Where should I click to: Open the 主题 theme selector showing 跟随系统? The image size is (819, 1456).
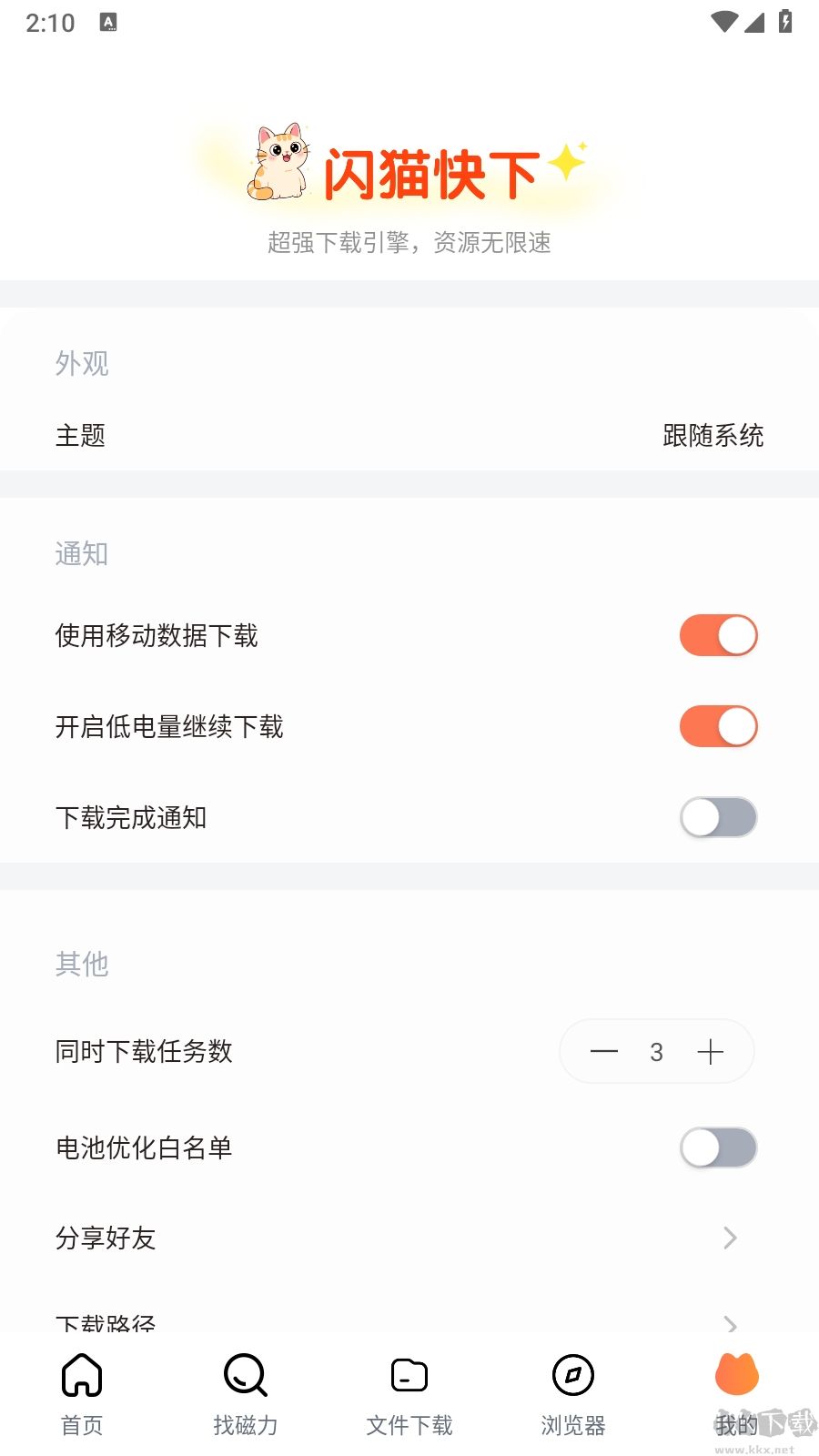point(713,436)
